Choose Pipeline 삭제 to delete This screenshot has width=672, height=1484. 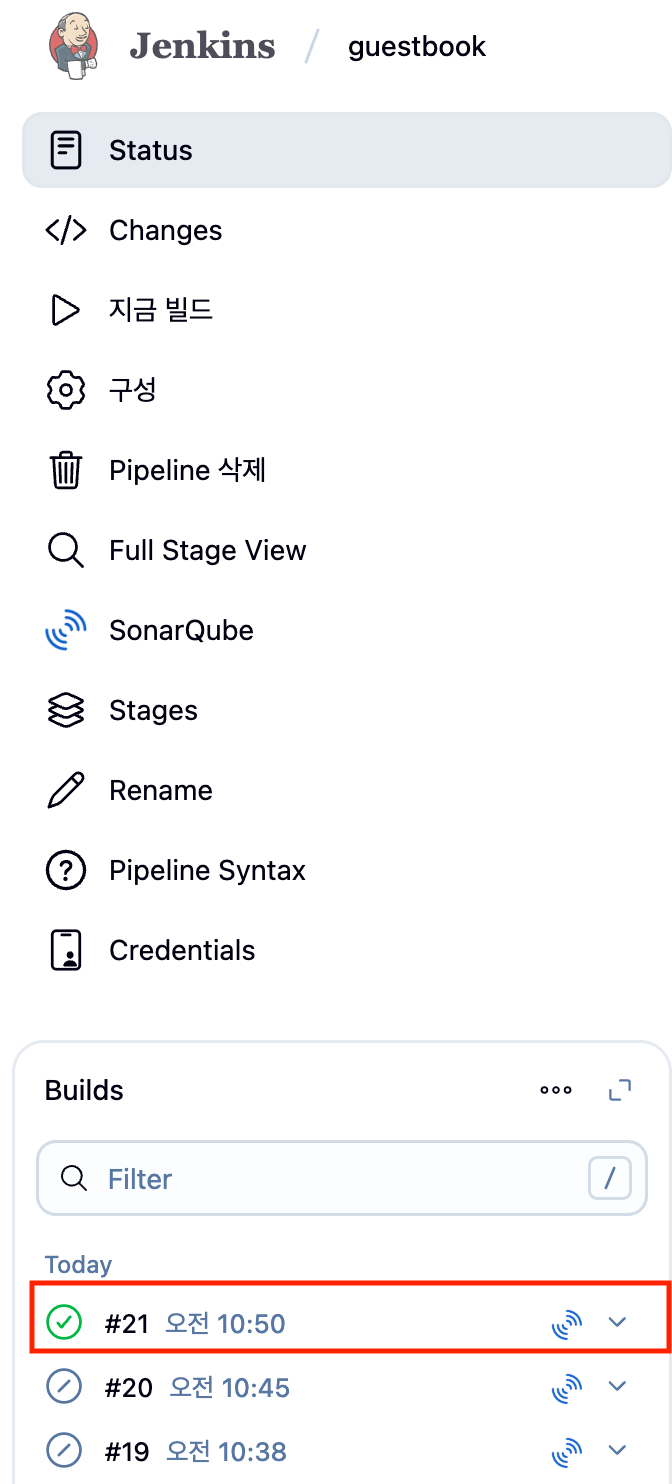187,470
